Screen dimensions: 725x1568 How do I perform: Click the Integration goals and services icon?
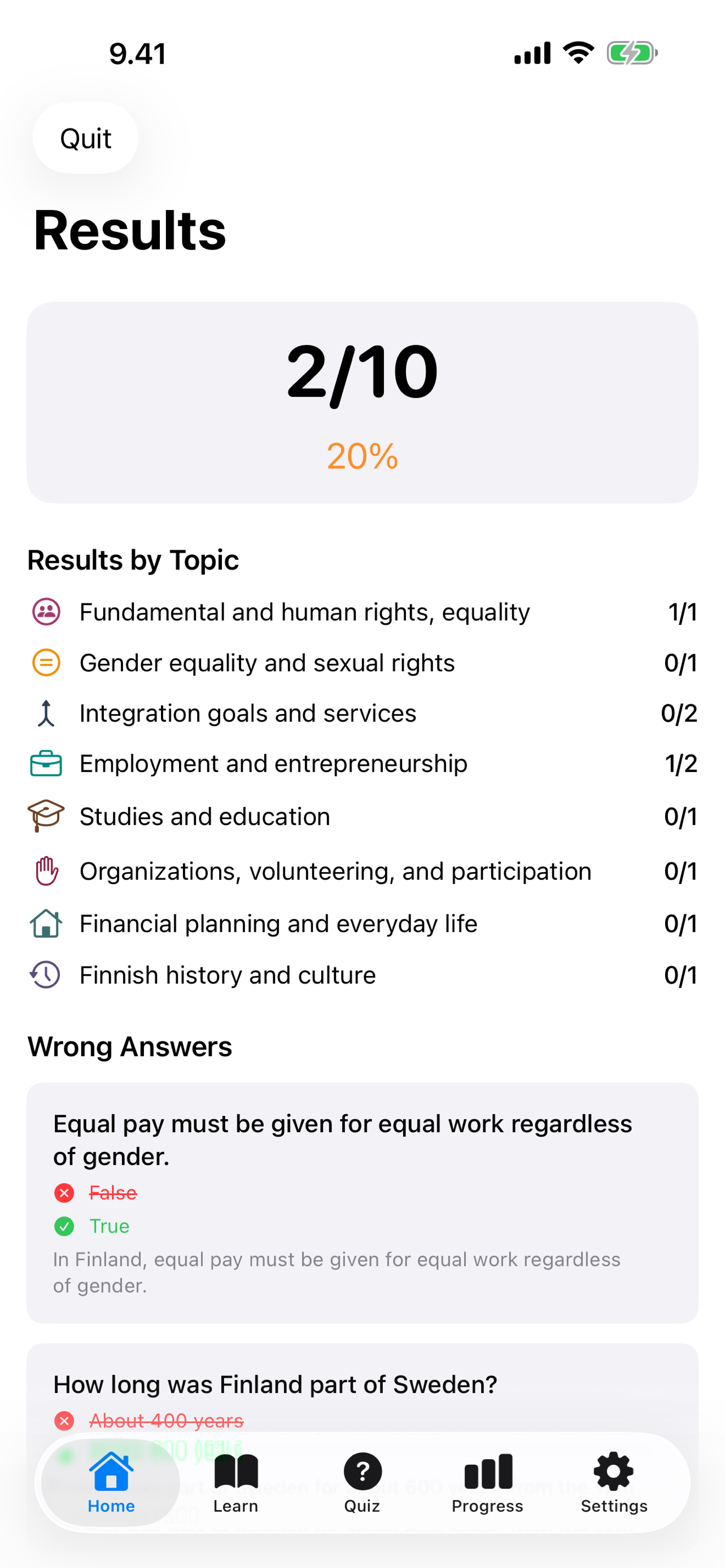pyautogui.click(x=46, y=713)
